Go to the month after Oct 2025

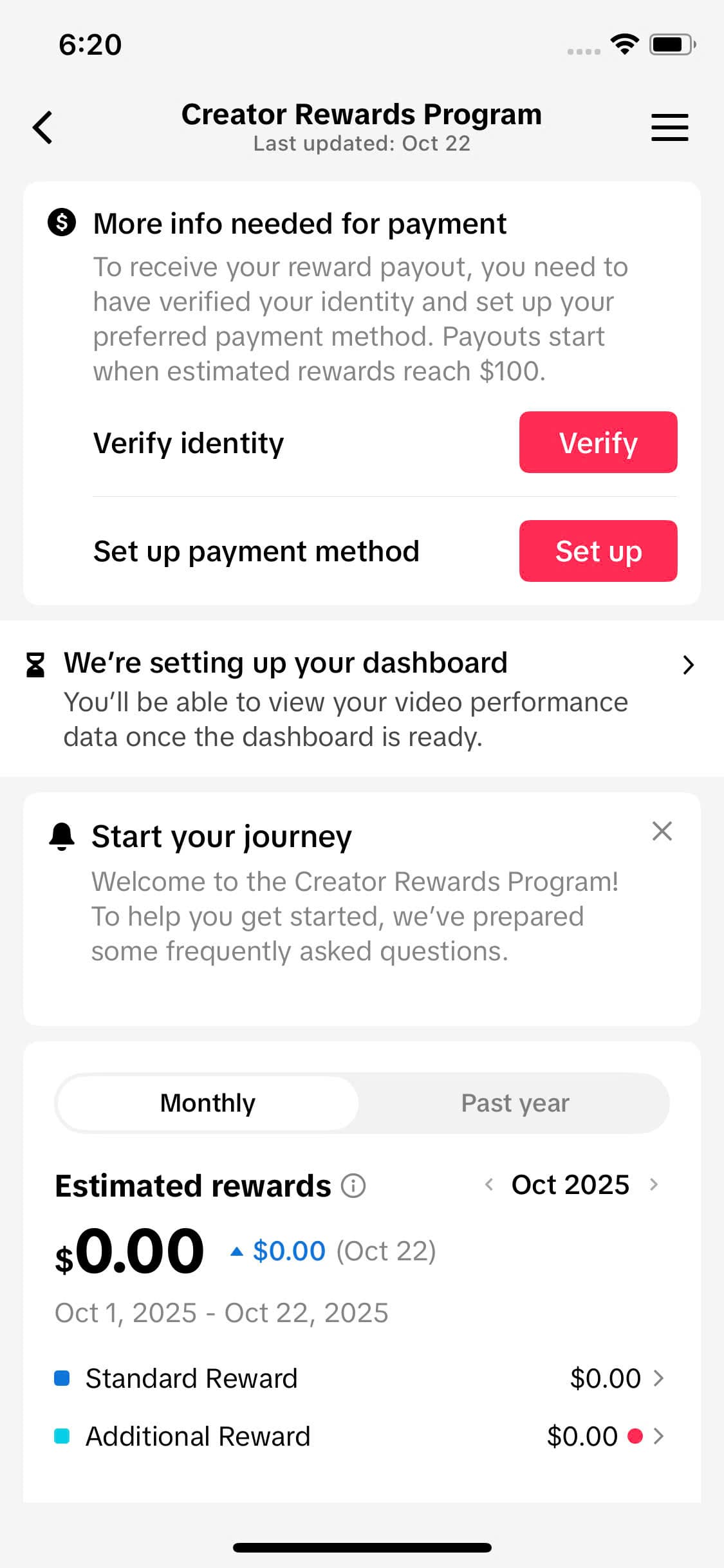(x=654, y=1185)
